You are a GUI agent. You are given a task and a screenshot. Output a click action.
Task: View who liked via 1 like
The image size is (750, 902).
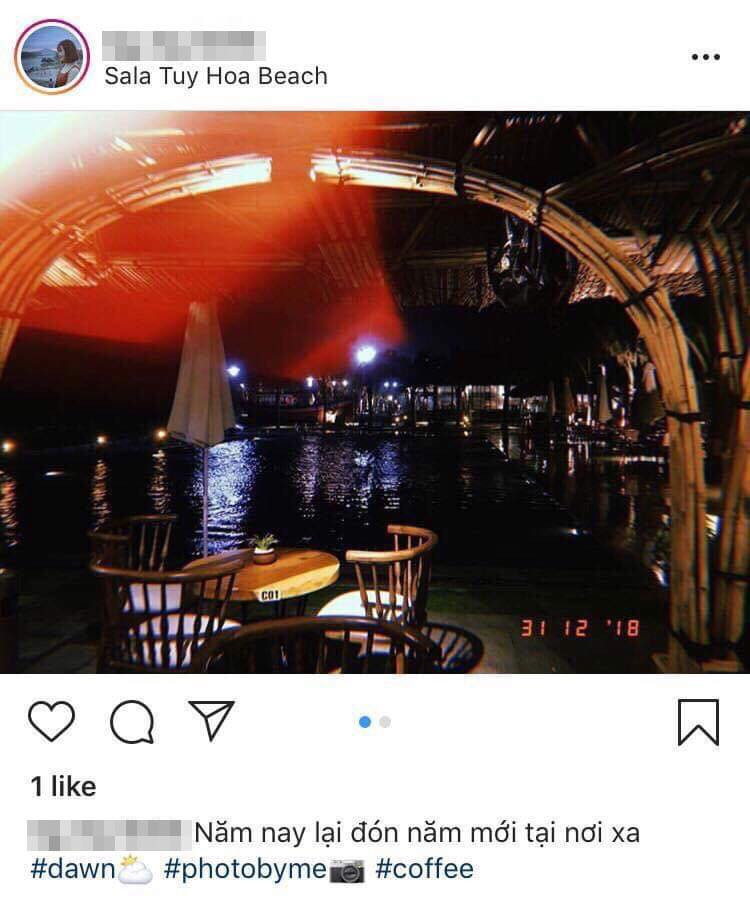click(63, 787)
